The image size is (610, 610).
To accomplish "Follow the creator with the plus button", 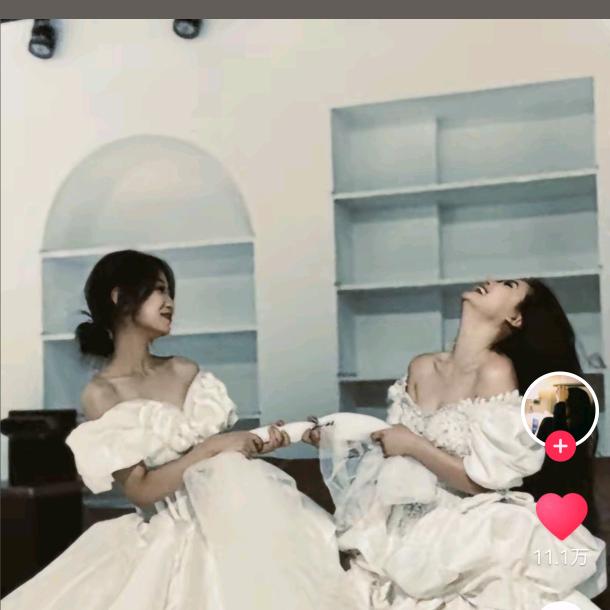I will click(x=560, y=446).
